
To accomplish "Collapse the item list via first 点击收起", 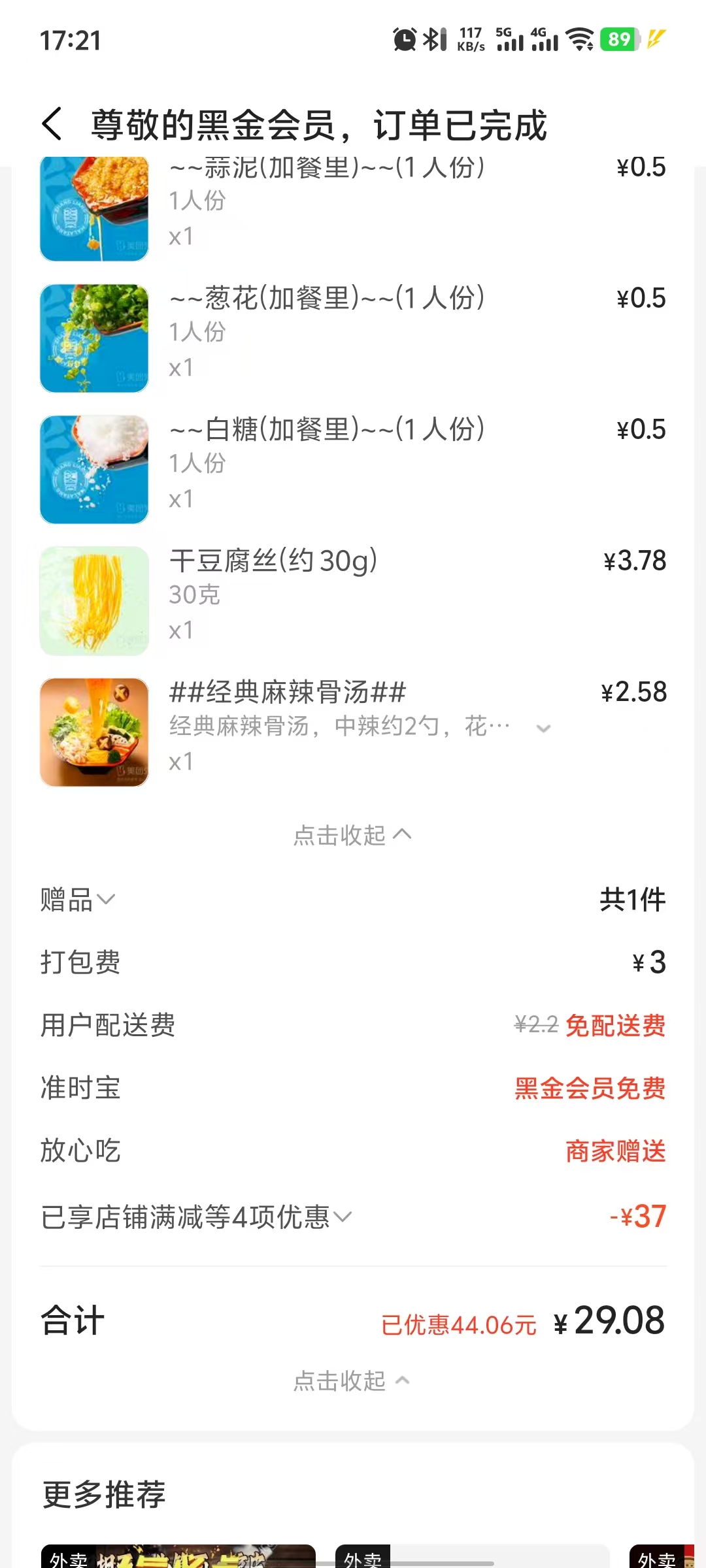I will (x=352, y=835).
